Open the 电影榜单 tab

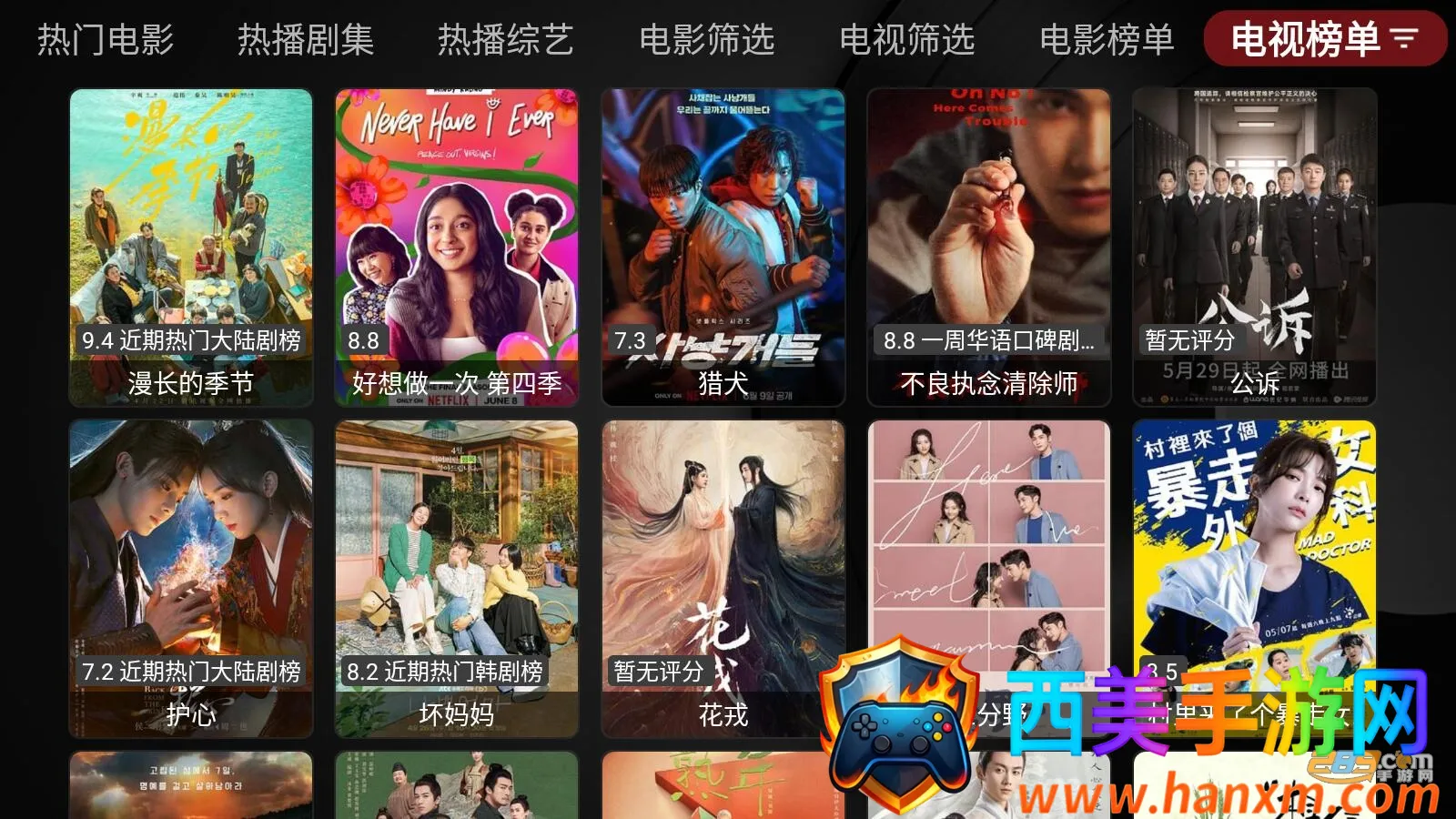[1107, 39]
